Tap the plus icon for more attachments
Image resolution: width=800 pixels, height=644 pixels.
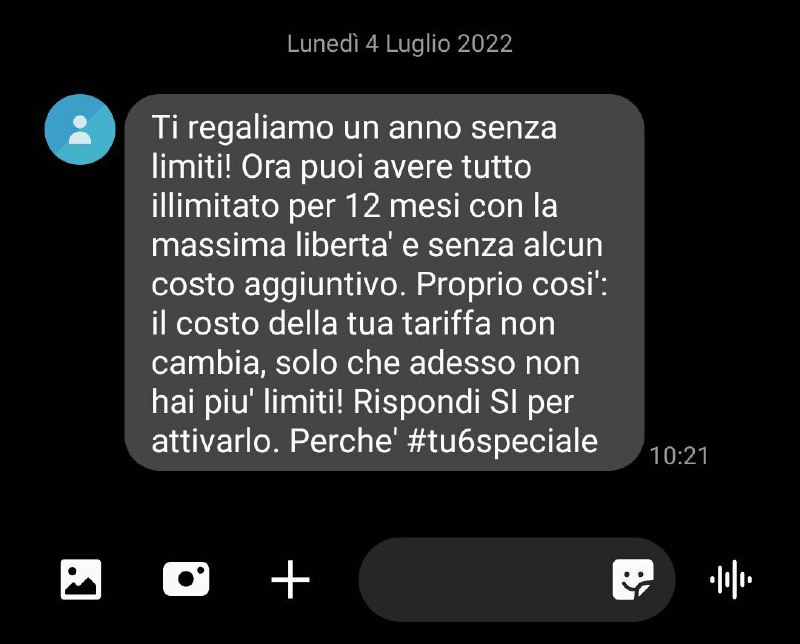(291, 578)
